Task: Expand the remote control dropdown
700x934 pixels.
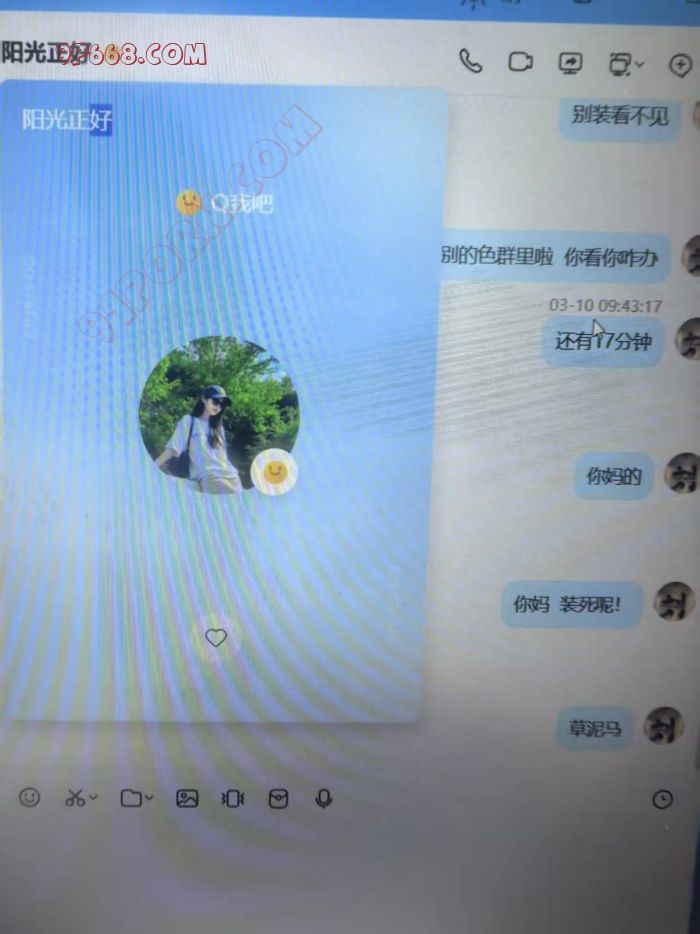Action: click(627, 63)
